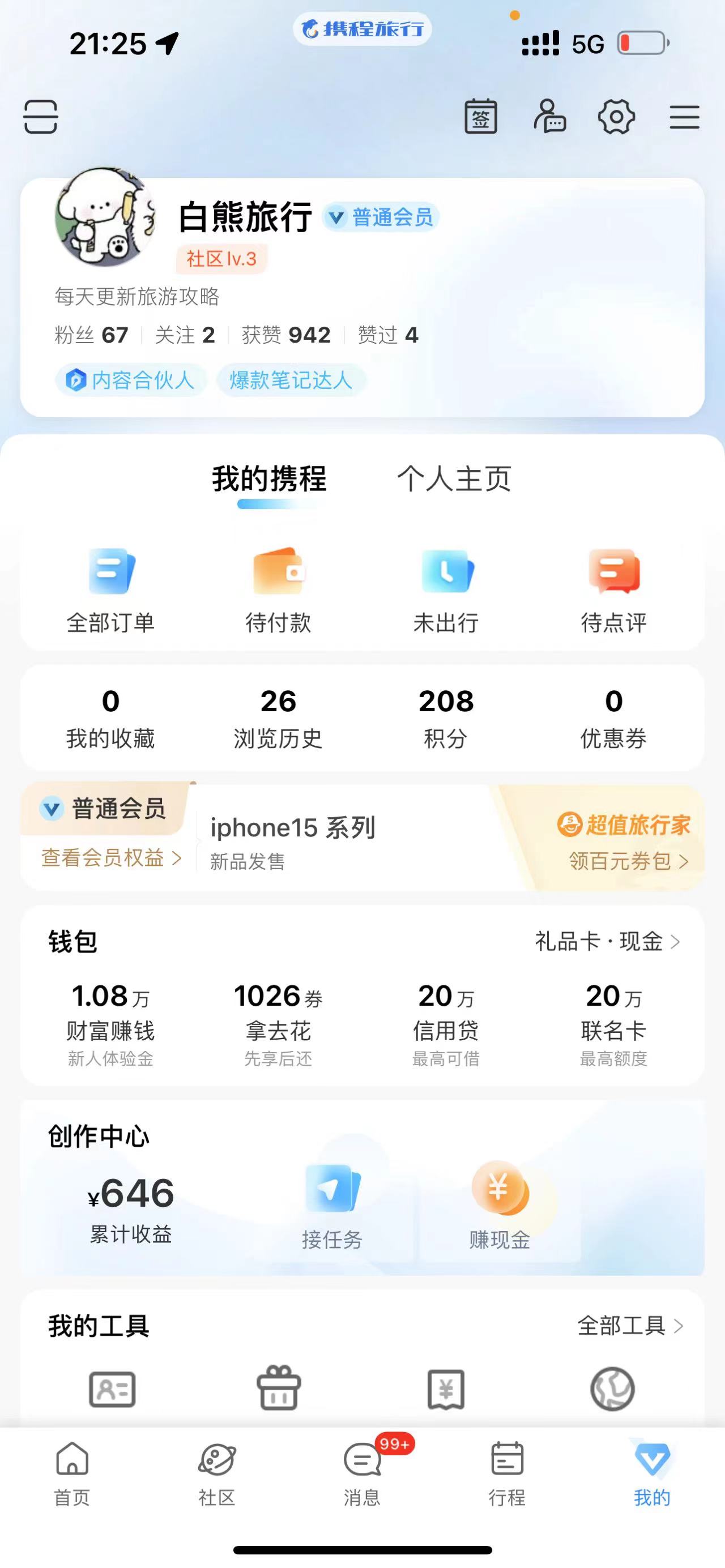Image resolution: width=725 pixels, height=1568 pixels.
Task: Open the daily sign-in calendar icon
Action: (x=481, y=116)
